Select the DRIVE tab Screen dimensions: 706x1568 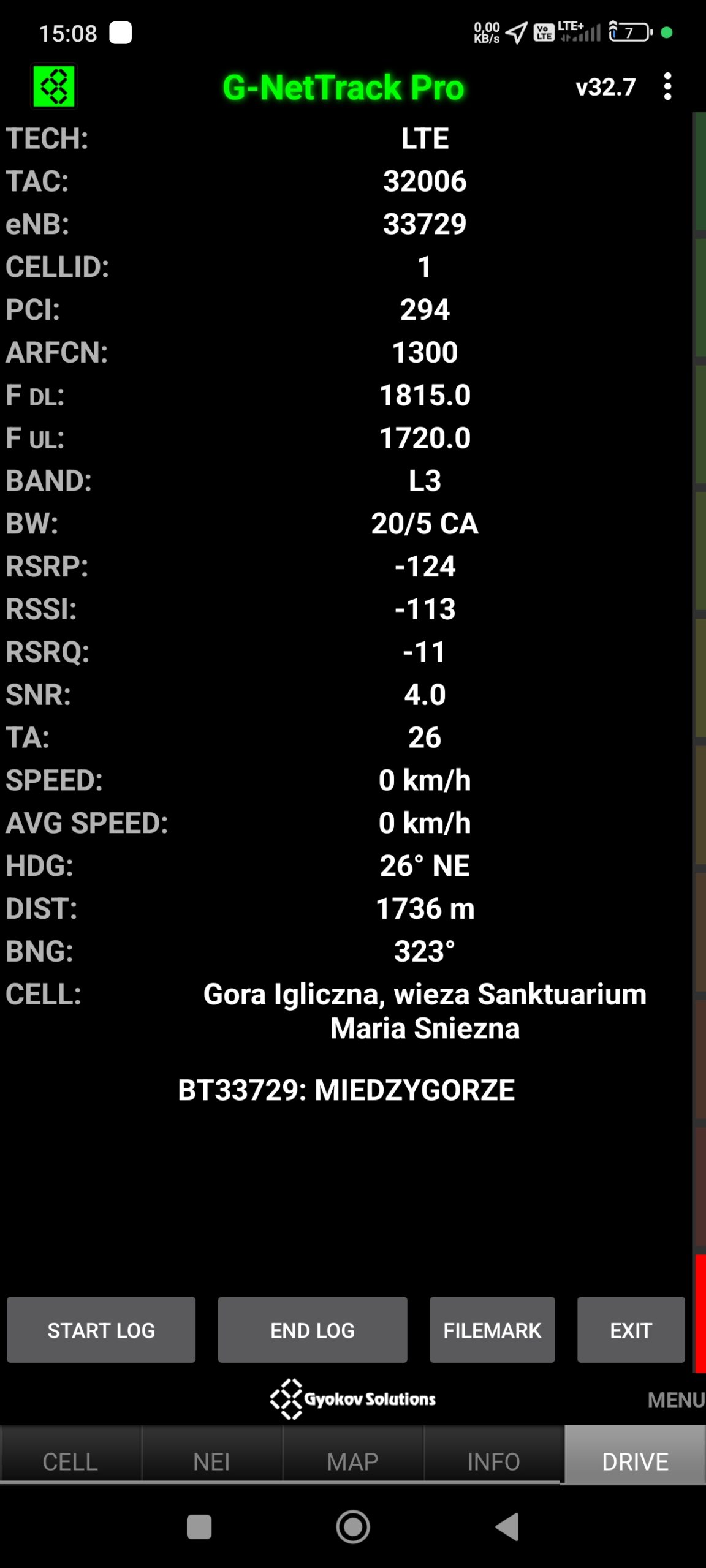(635, 1461)
